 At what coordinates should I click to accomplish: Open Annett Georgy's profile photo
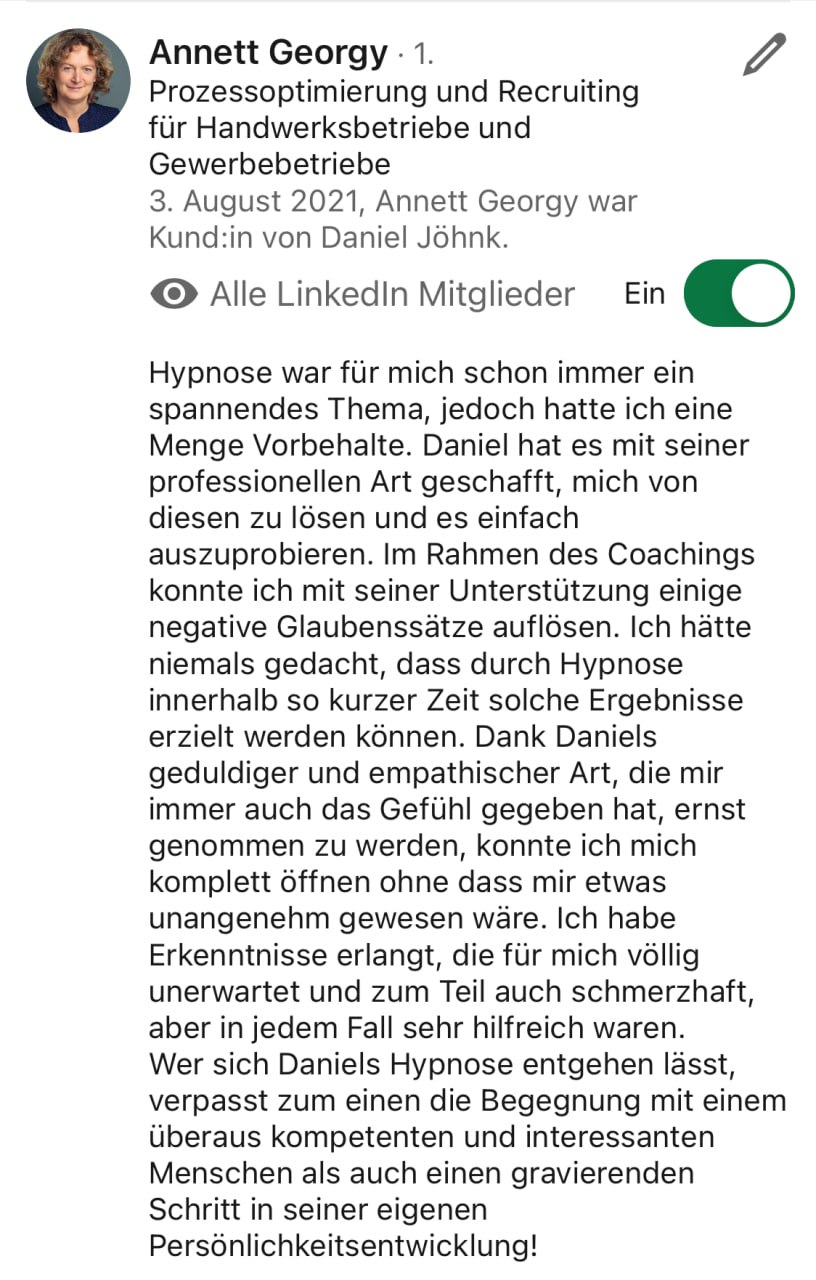[x=78, y=81]
